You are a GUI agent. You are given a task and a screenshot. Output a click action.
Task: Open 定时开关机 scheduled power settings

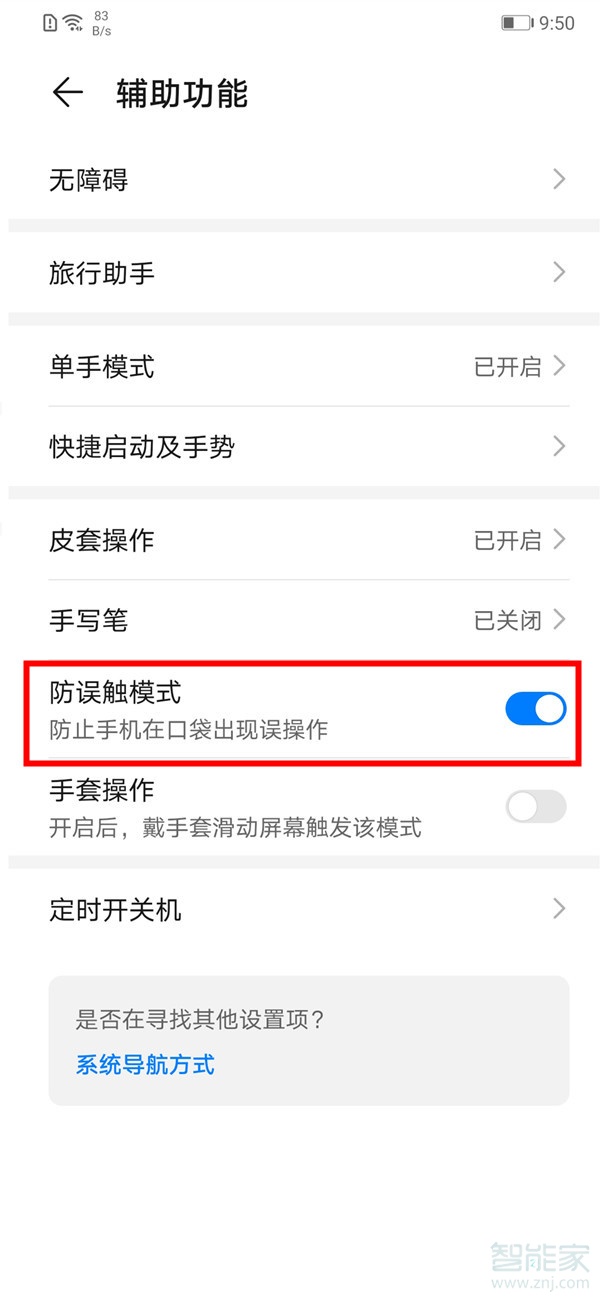[300, 910]
